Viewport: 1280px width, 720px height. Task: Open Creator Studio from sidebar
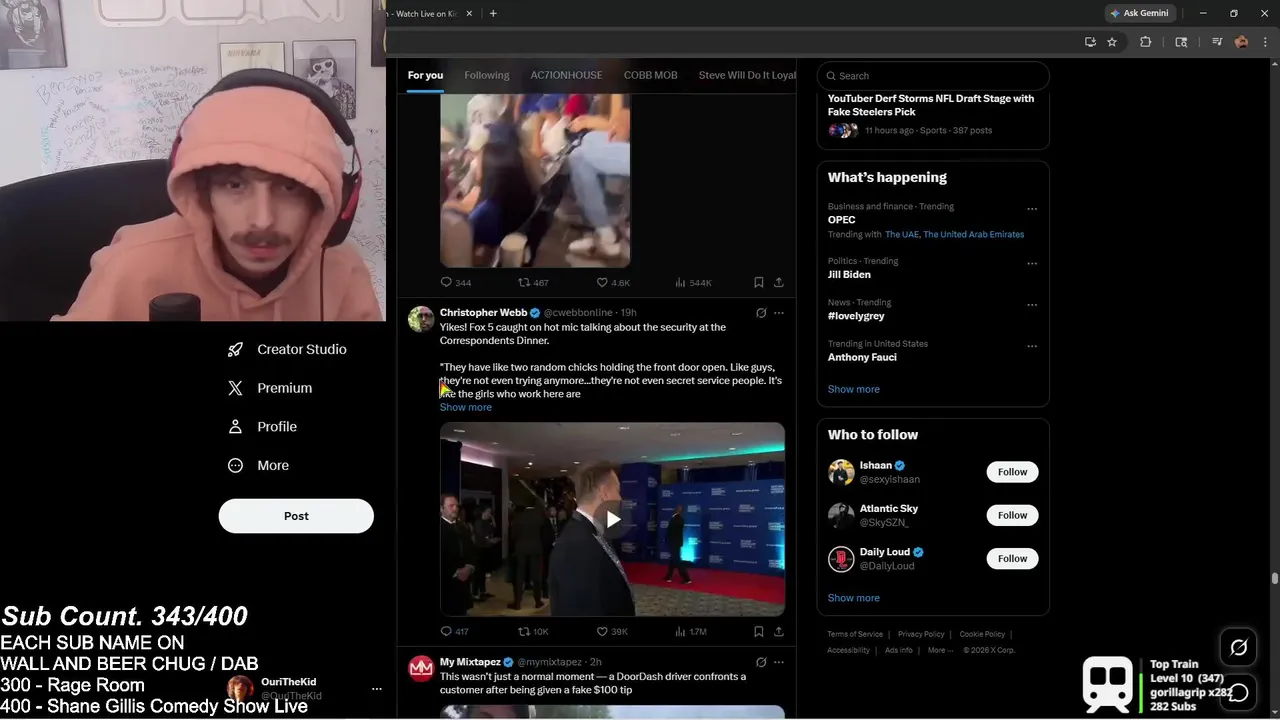click(x=301, y=349)
